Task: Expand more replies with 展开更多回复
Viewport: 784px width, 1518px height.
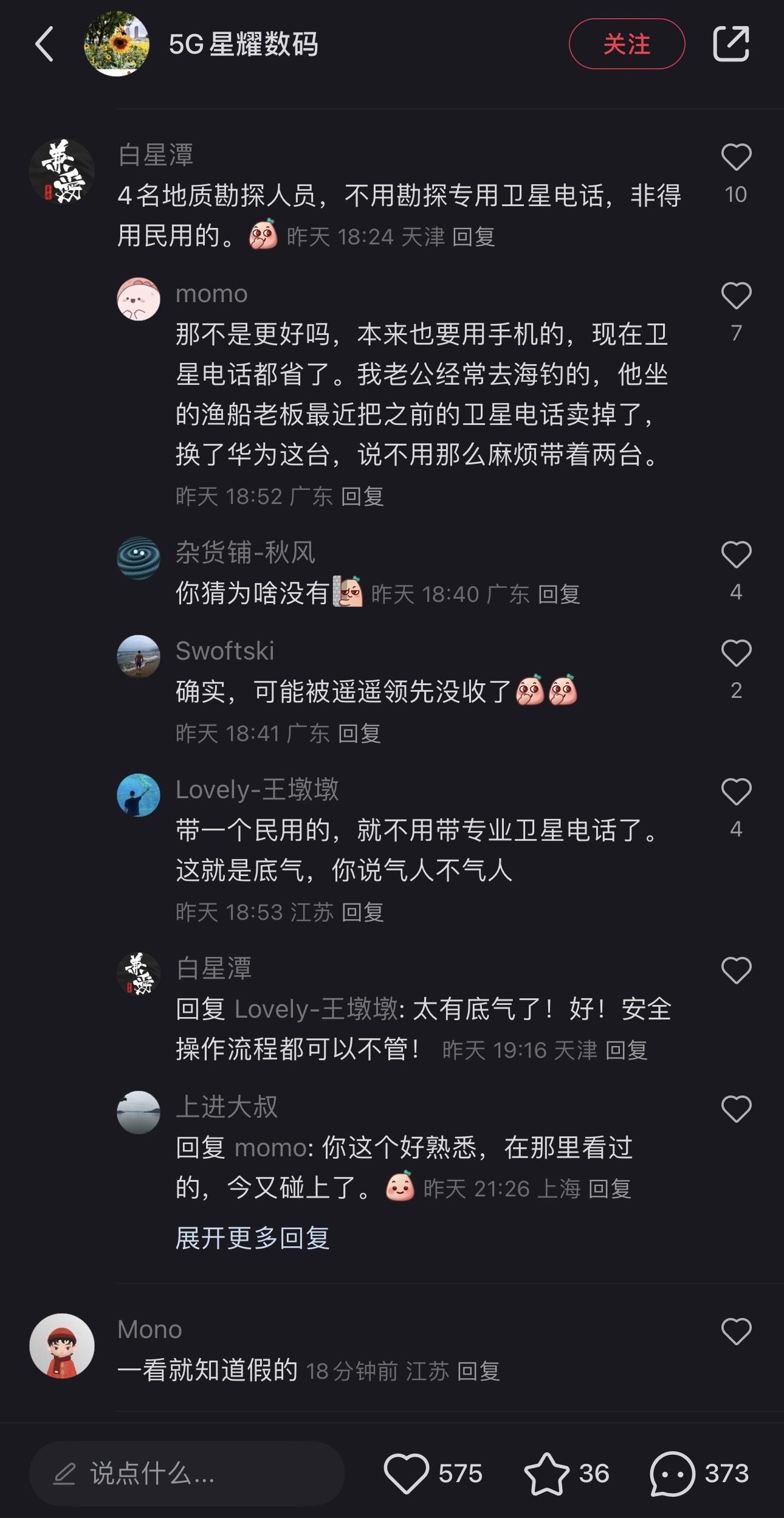Action: (252, 1238)
